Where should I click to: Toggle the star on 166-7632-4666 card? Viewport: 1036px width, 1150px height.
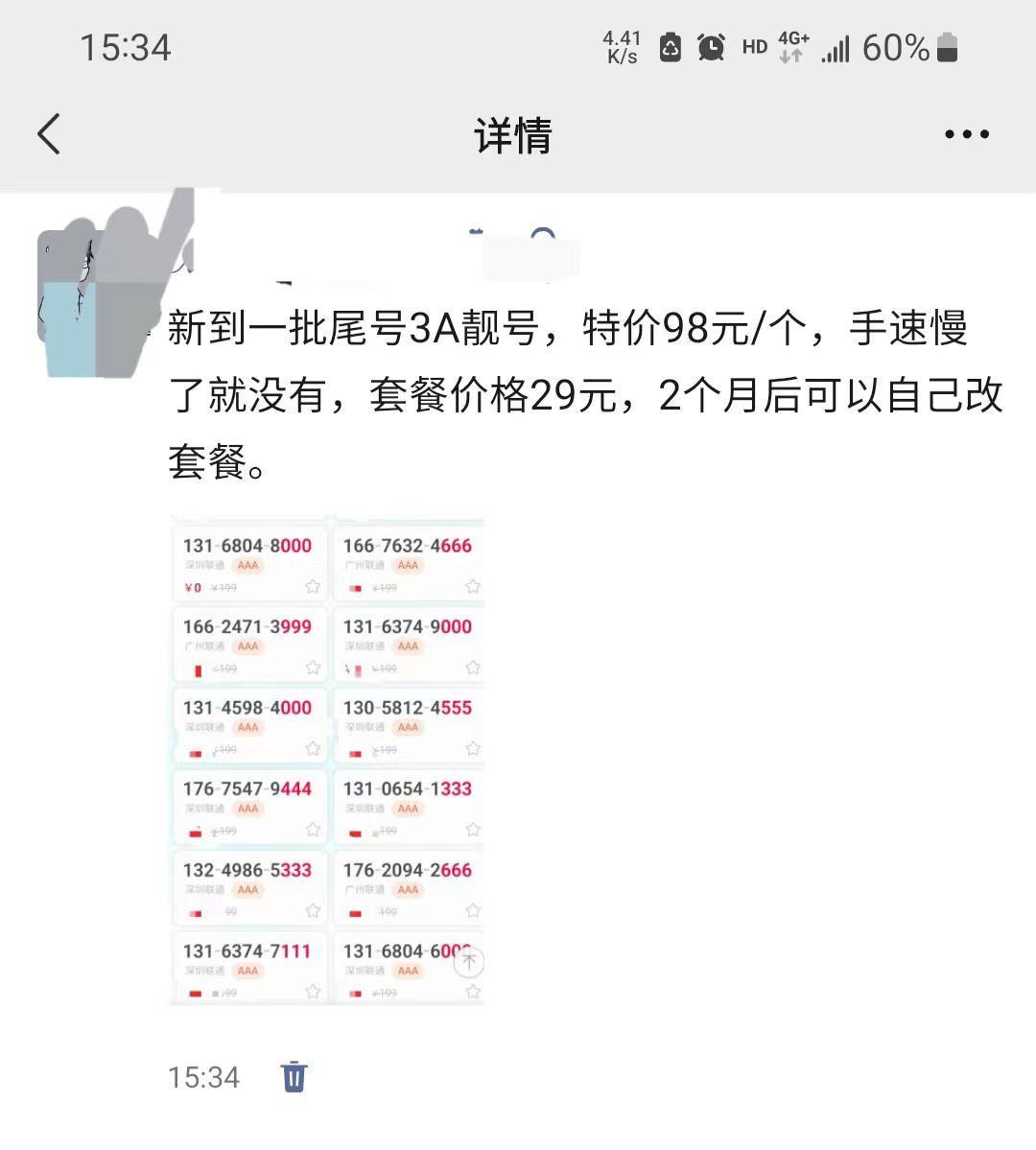point(472,587)
